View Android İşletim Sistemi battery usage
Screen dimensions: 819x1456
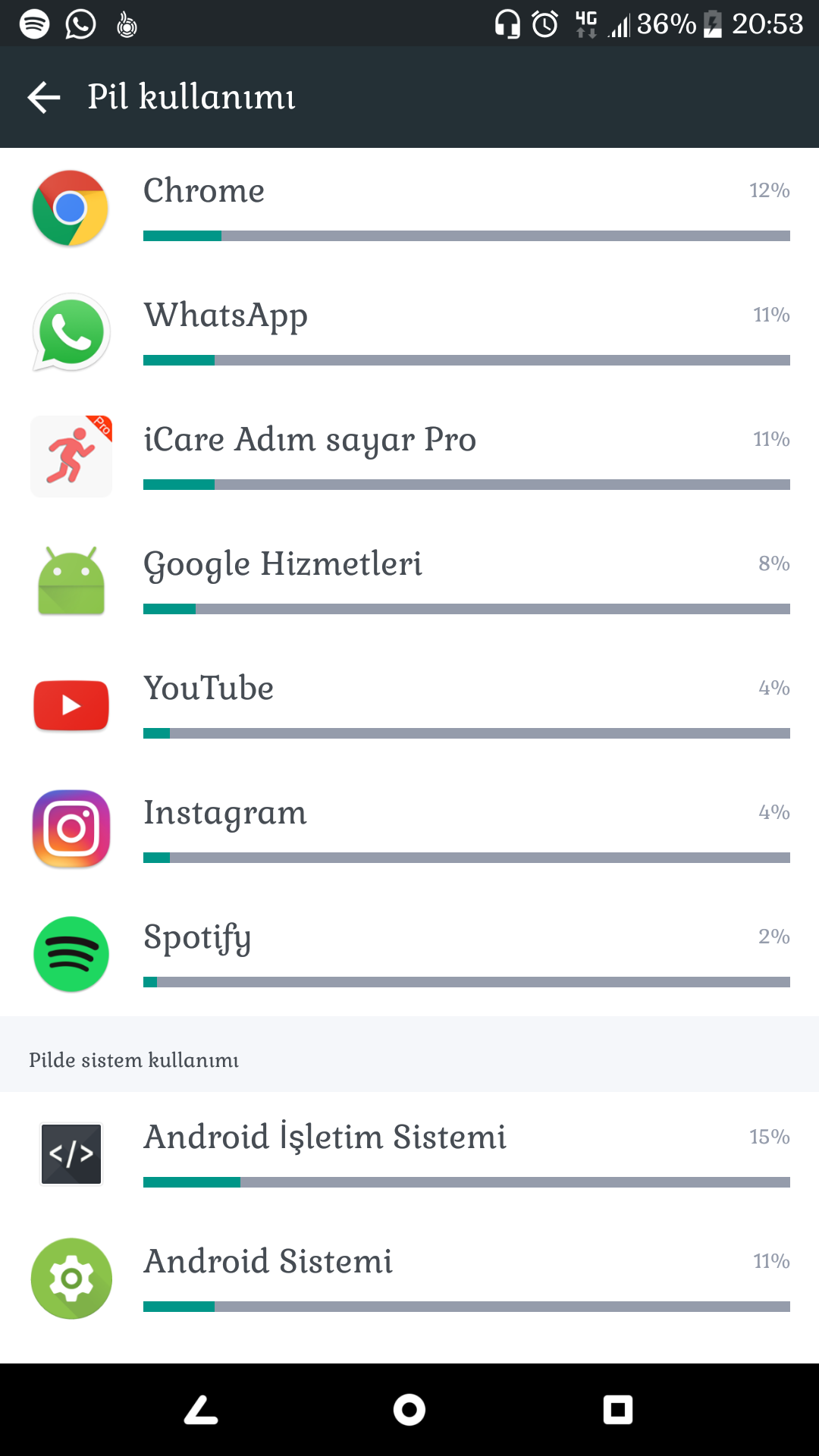pyautogui.click(x=409, y=1155)
